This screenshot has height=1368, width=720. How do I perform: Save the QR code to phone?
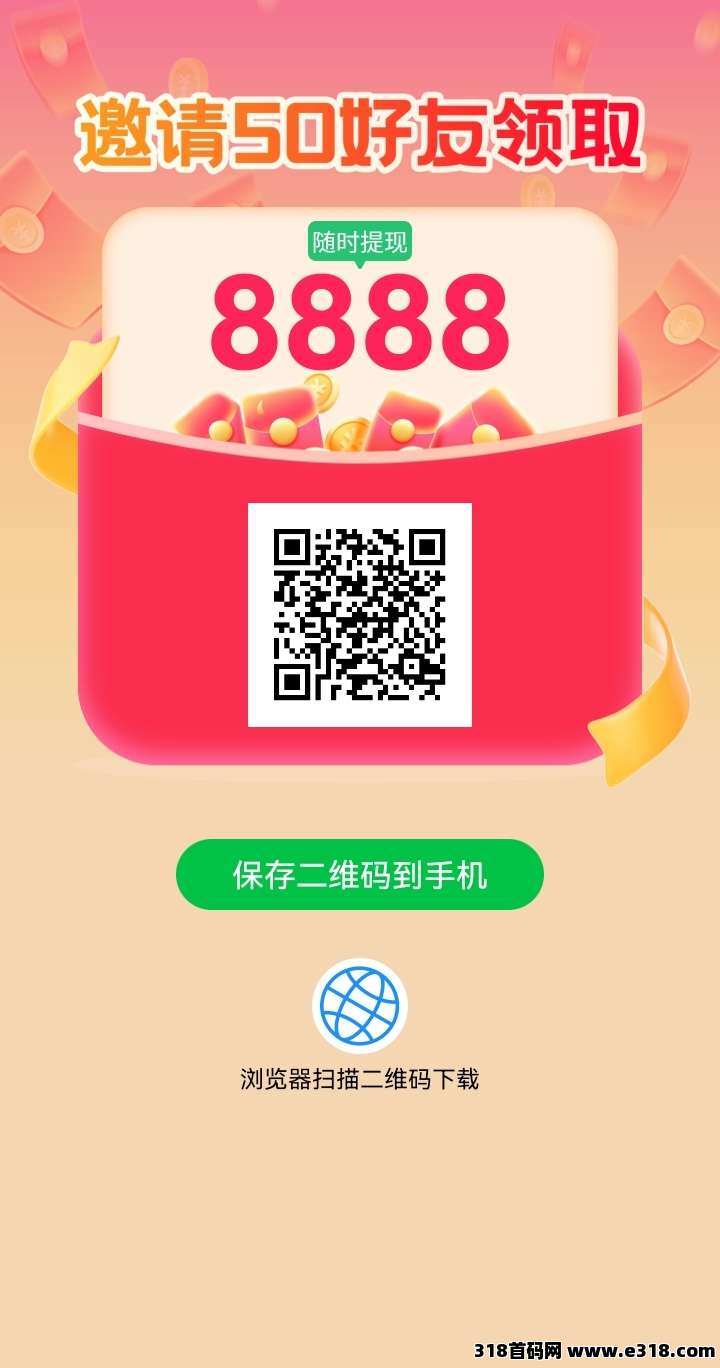coord(360,875)
